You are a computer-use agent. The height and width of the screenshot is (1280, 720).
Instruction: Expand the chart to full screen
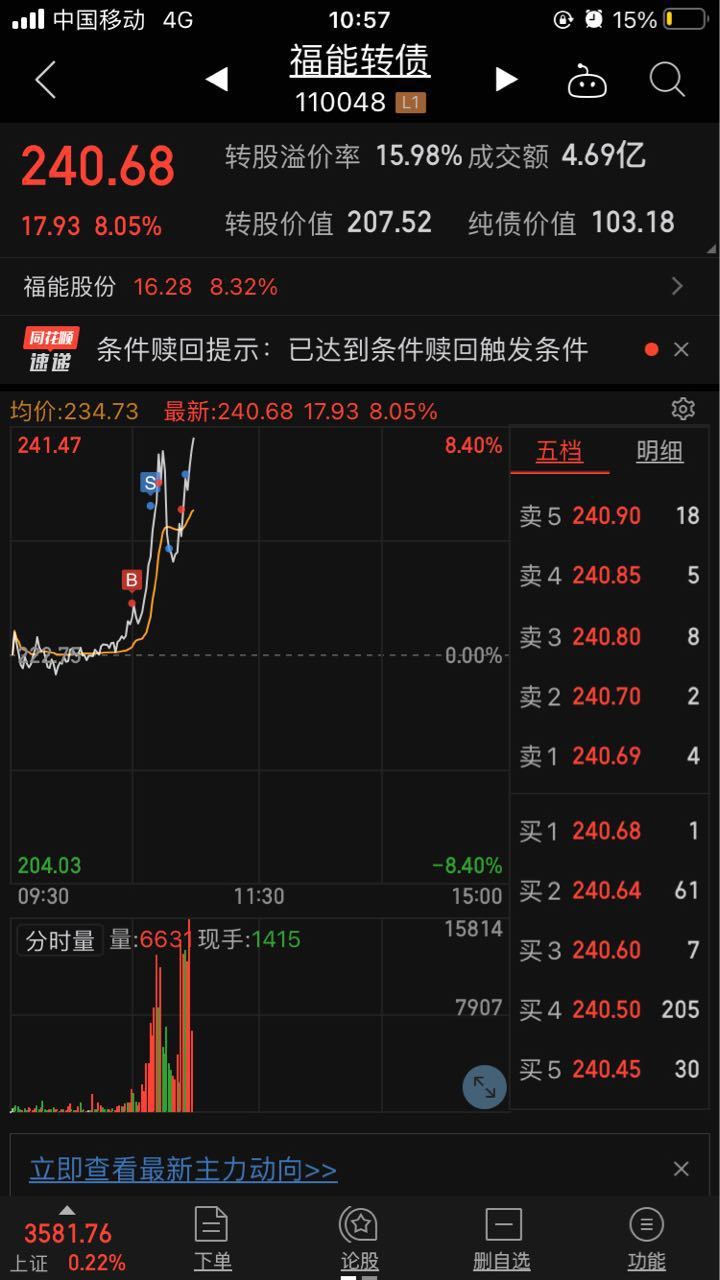(484, 1087)
